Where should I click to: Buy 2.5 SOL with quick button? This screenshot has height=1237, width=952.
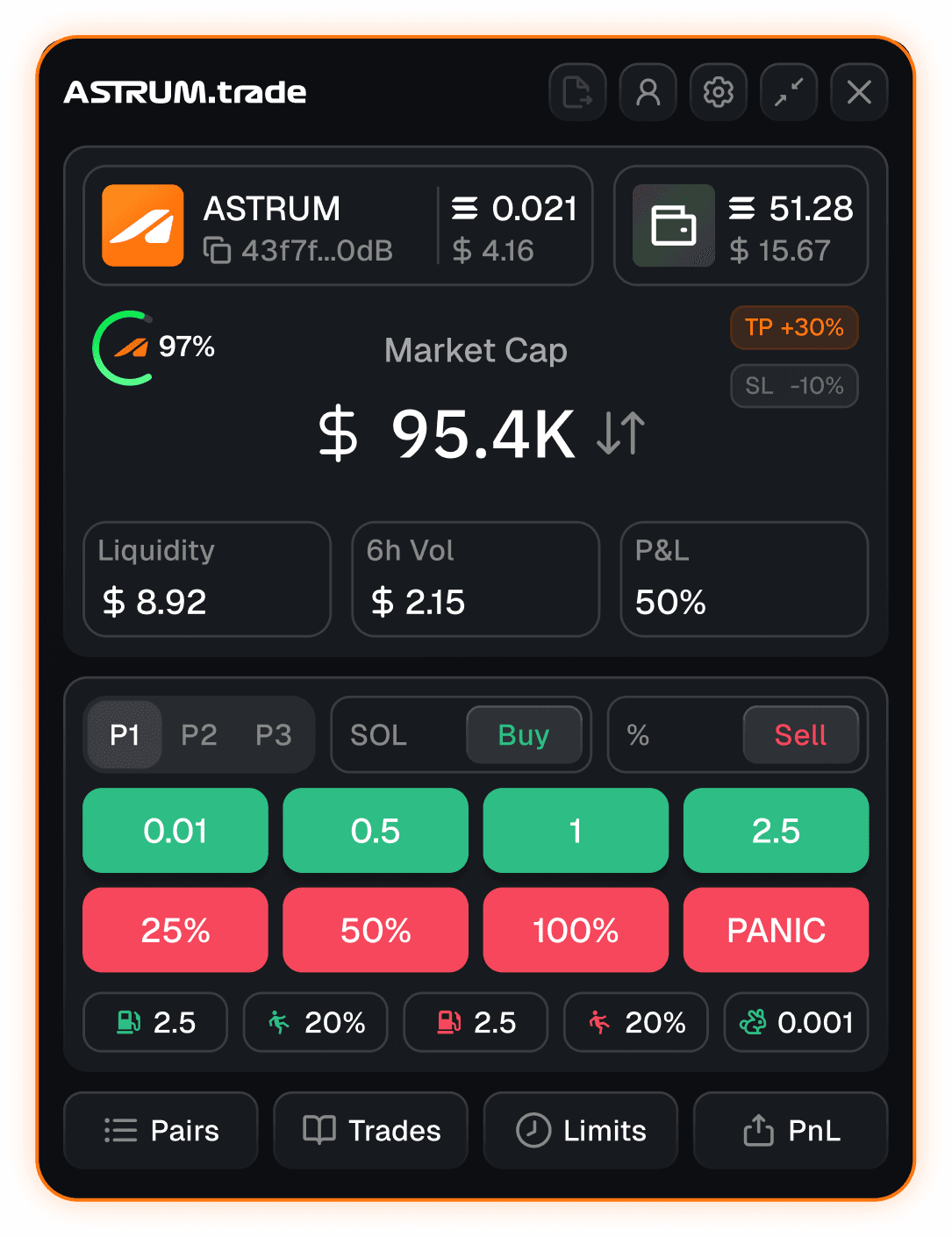776,831
